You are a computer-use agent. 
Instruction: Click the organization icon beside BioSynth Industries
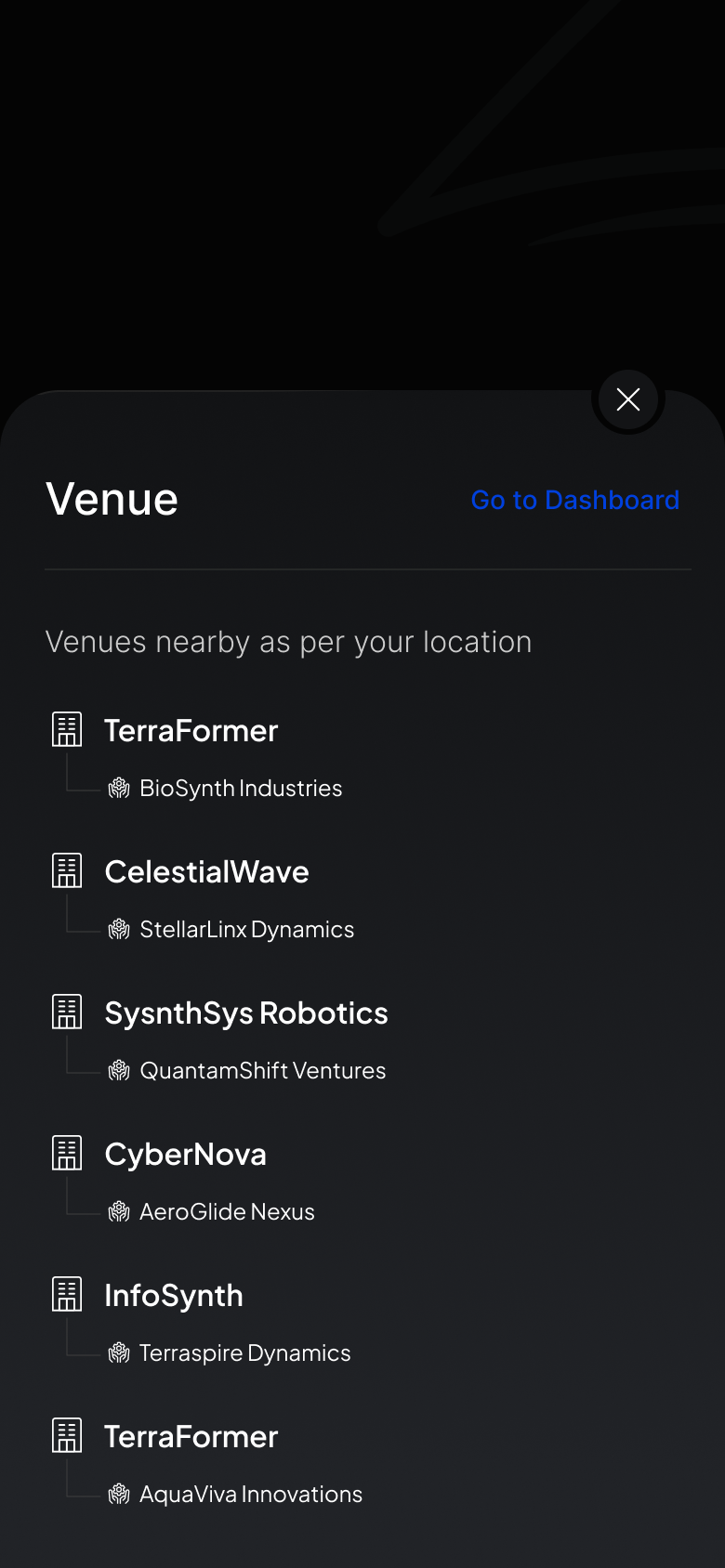[119, 788]
